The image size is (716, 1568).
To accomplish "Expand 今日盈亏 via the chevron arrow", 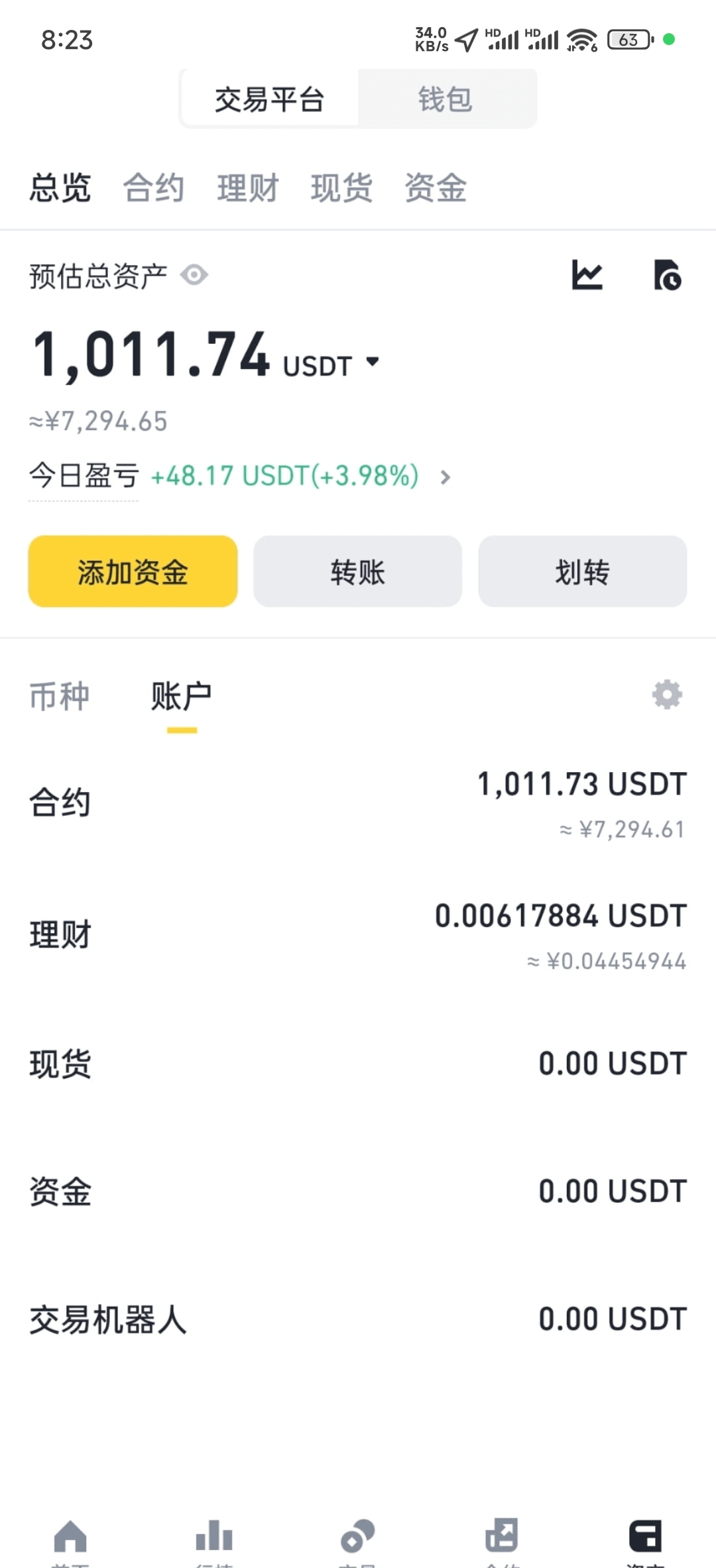I will click(446, 476).
